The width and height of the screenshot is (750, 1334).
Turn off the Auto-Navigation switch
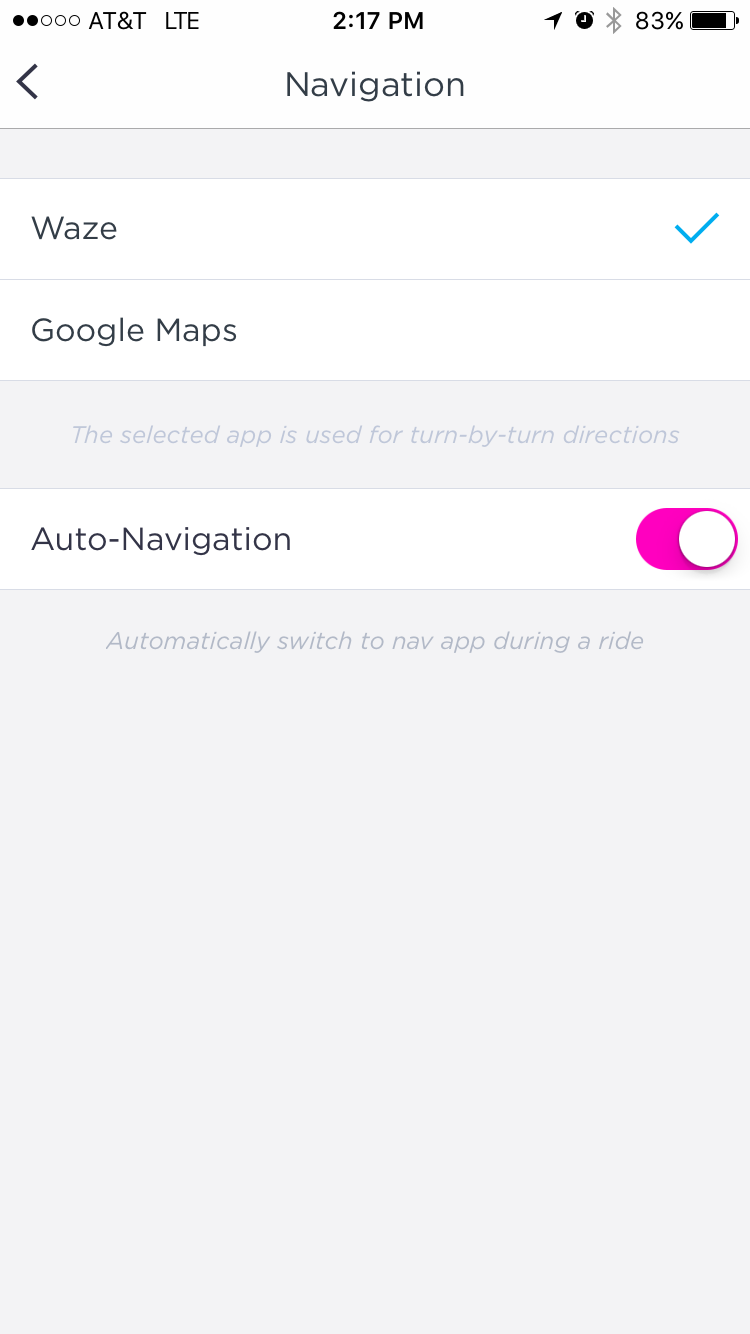pyautogui.click(x=686, y=539)
